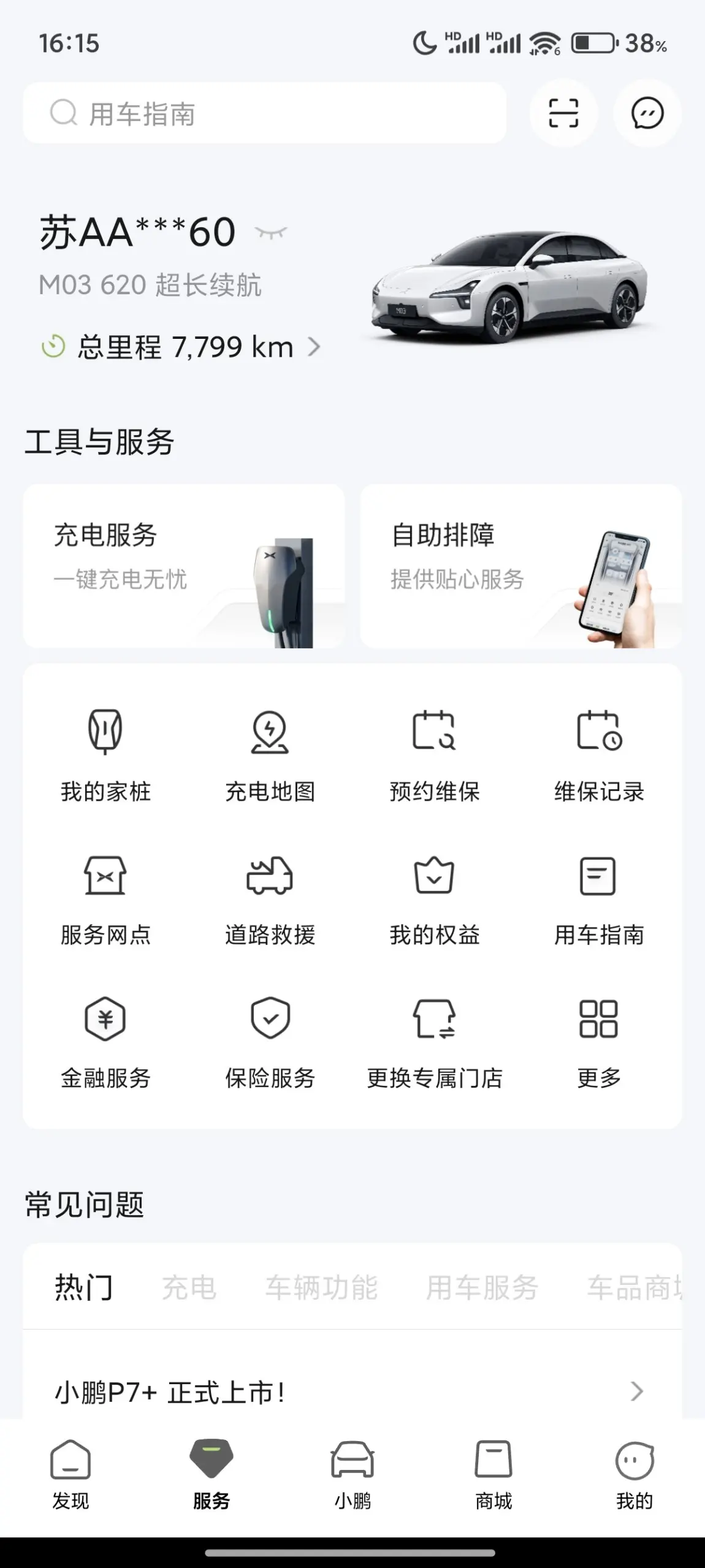
Task: Tap the 用车指南 search box
Action: [264, 113]
